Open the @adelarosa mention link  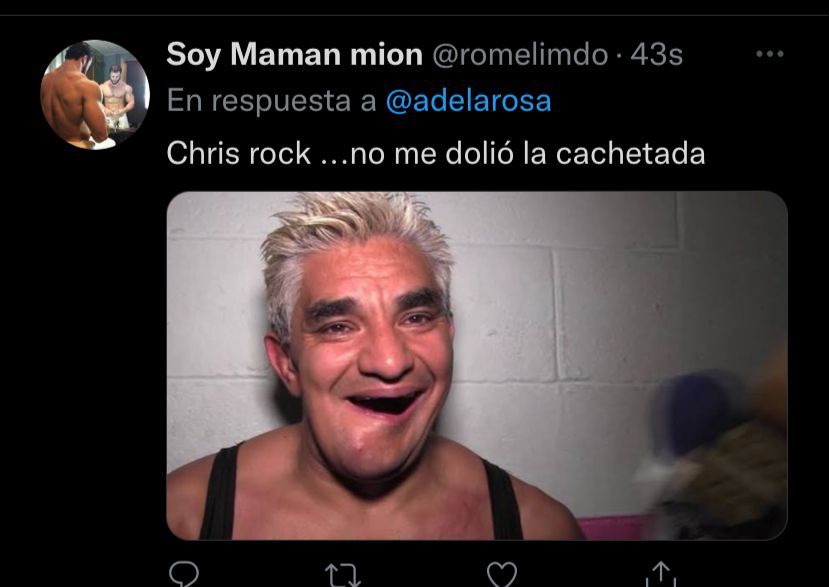pyautogui.click(x=468, y=102)
